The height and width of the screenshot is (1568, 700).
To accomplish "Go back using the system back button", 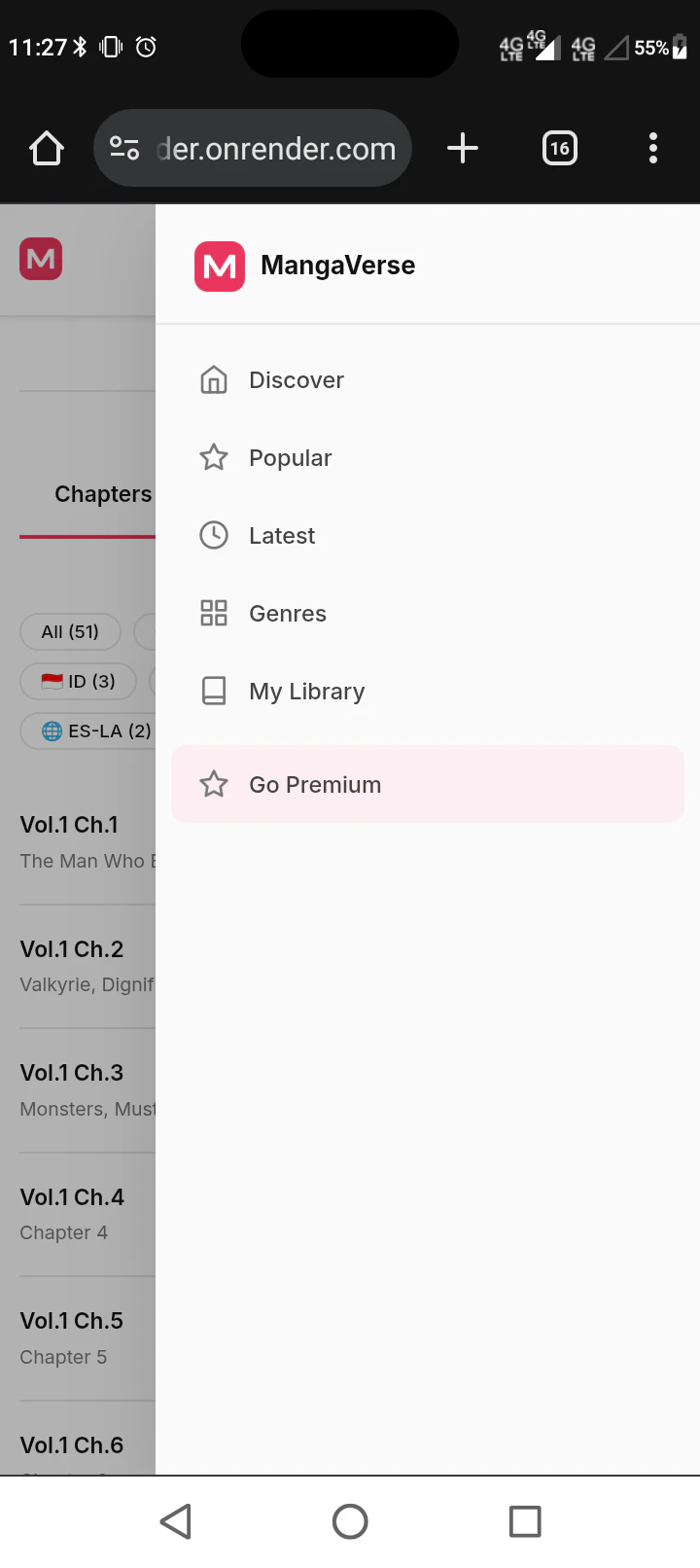I will coord(176,1521).
